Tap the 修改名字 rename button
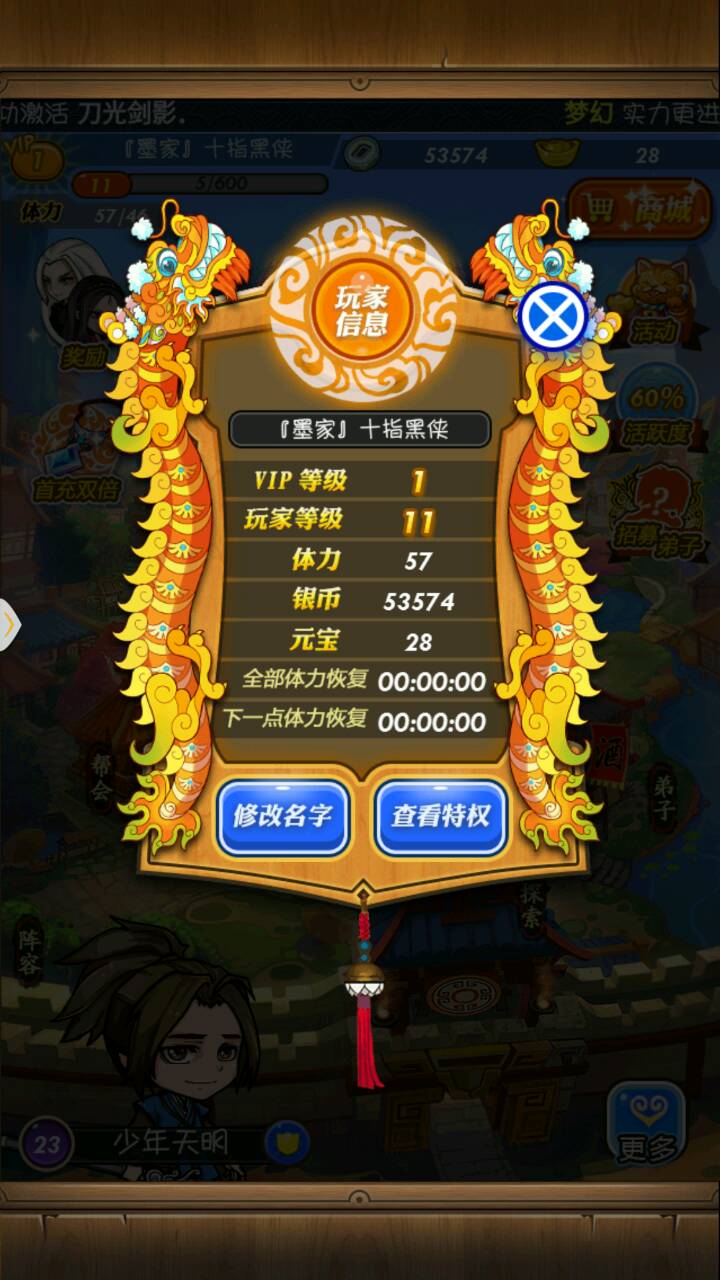This screenshot has height=1280, width=720. click(283, 816)
